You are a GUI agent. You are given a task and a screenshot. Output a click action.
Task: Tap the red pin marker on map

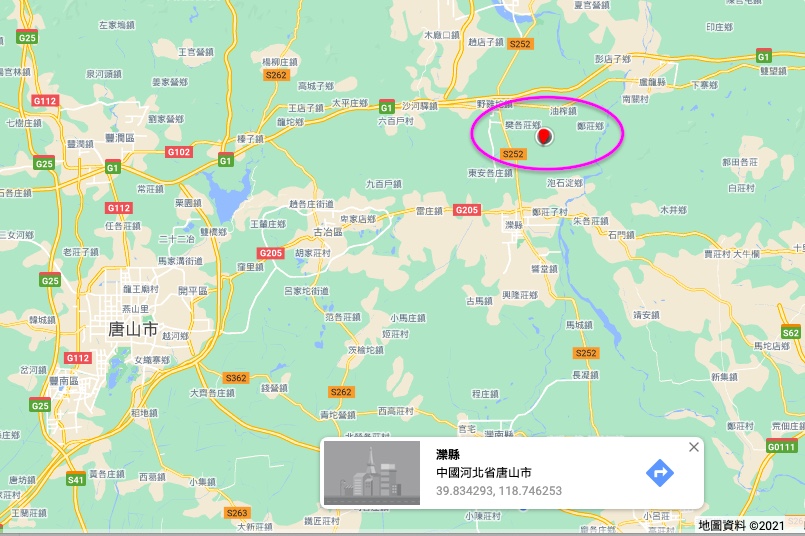pyautogui.click(x=544, y=137)
